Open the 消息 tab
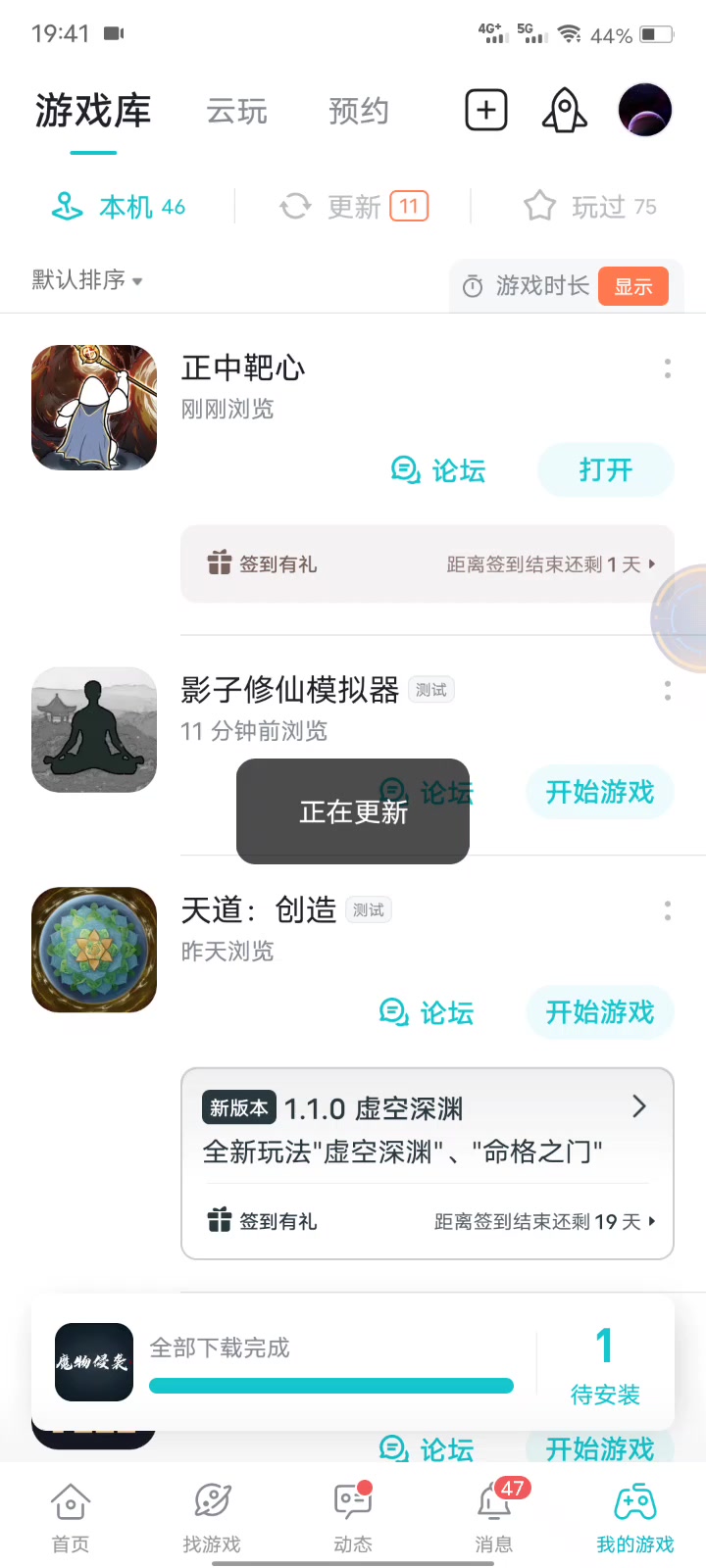Viewport: 706px width, 1568px height. tap(494, 1517)
